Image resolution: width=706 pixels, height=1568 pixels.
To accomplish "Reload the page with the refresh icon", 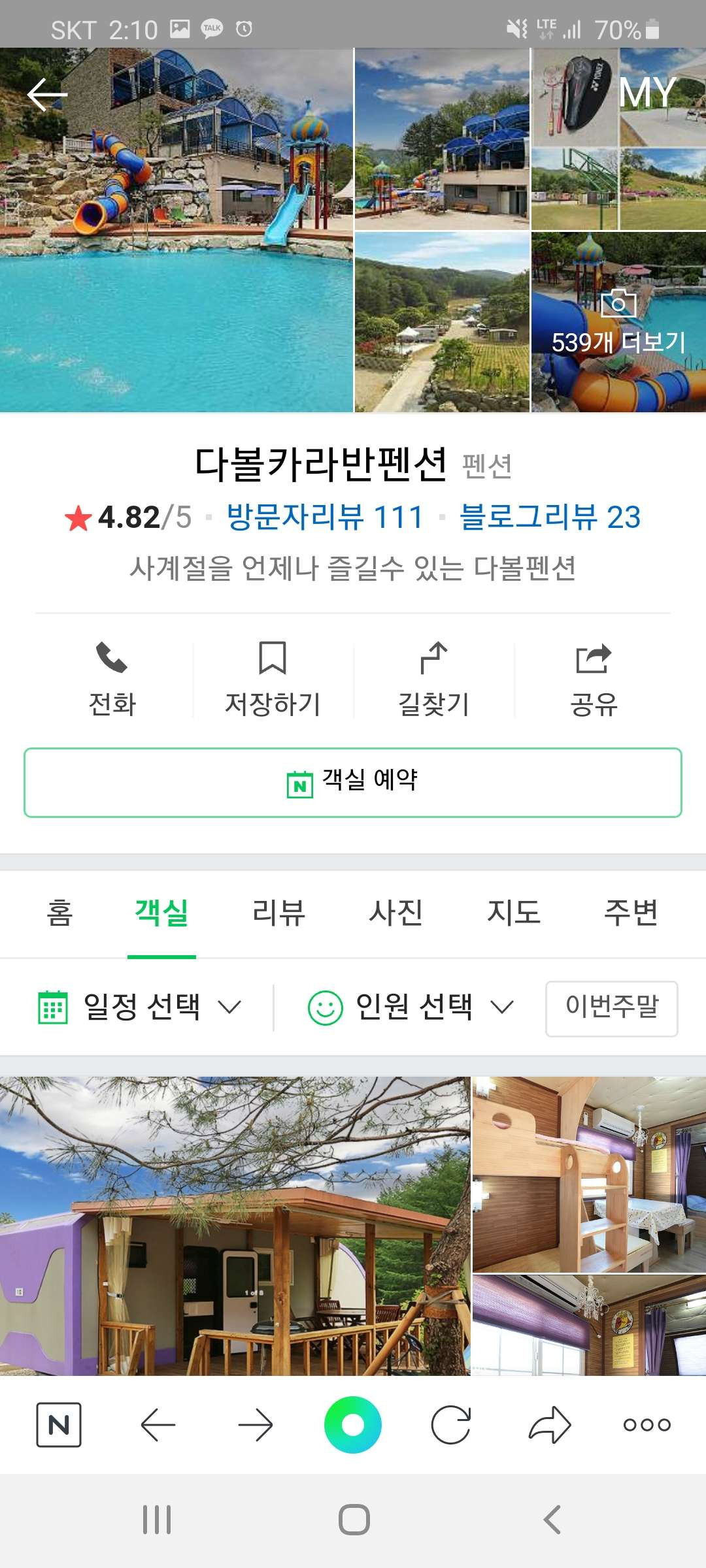I will pos(451,1424).
